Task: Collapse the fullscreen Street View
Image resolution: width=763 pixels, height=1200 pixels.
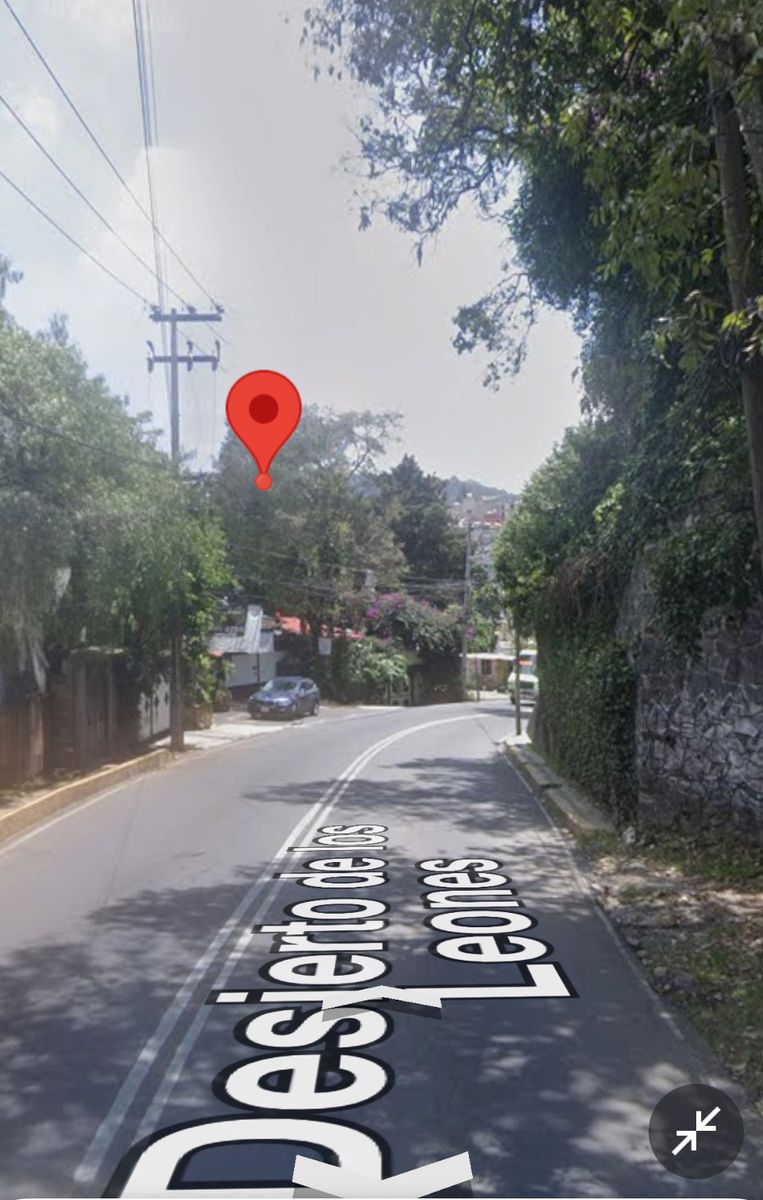Action: 696,1131
